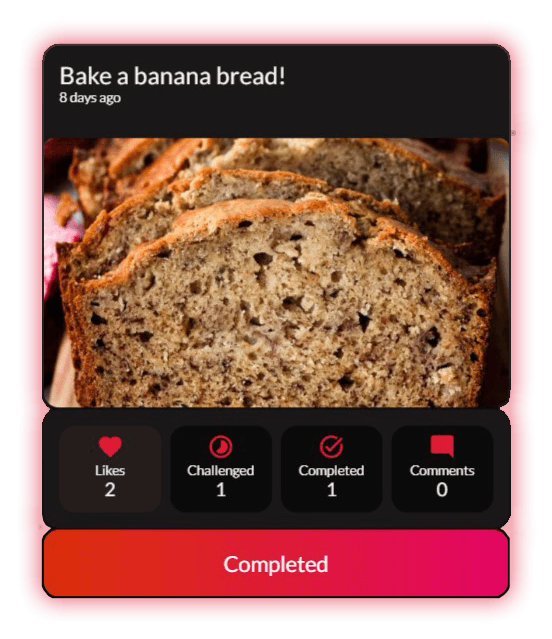Tap the Completed stats tile with checkmark icon

coord(332,469)
